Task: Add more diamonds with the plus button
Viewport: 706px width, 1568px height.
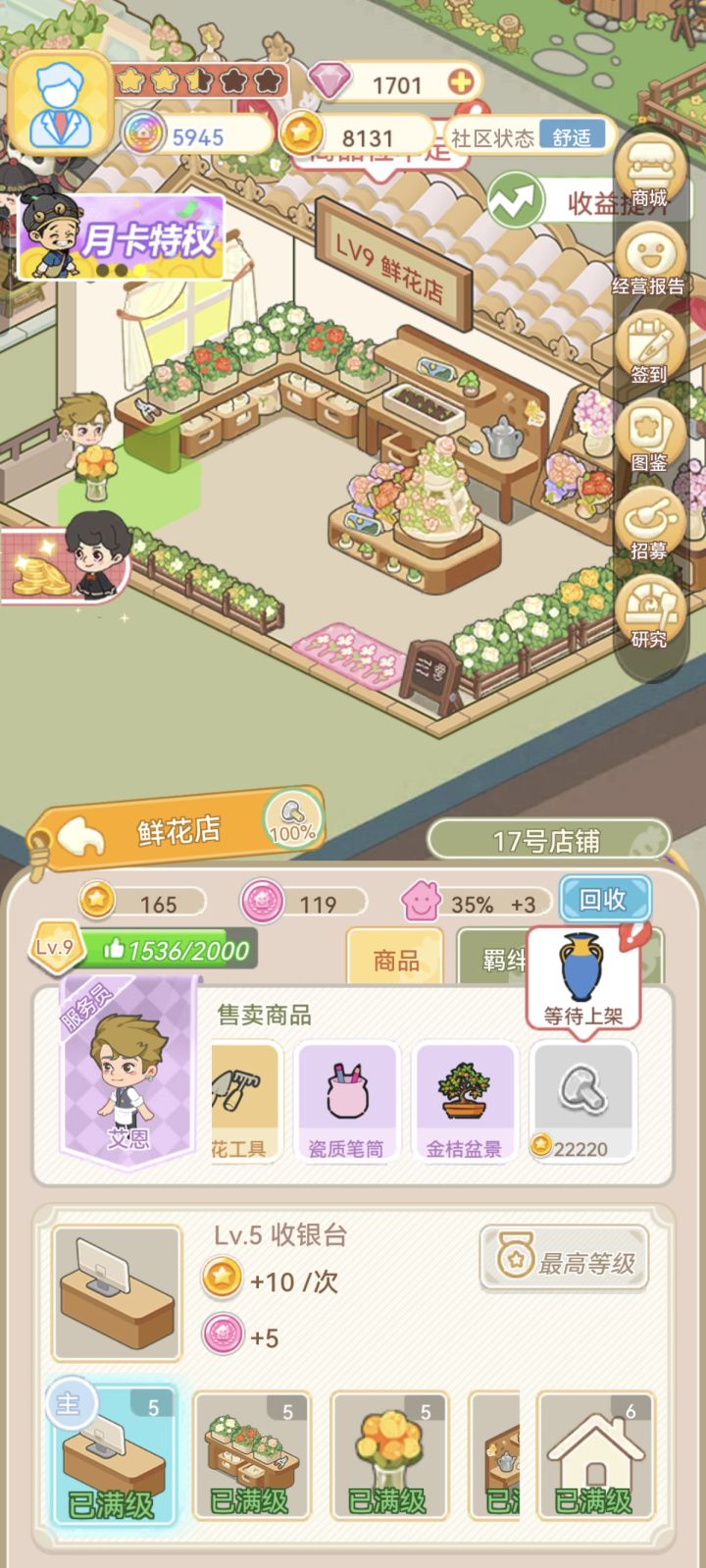Action: [x=461, y=82]
